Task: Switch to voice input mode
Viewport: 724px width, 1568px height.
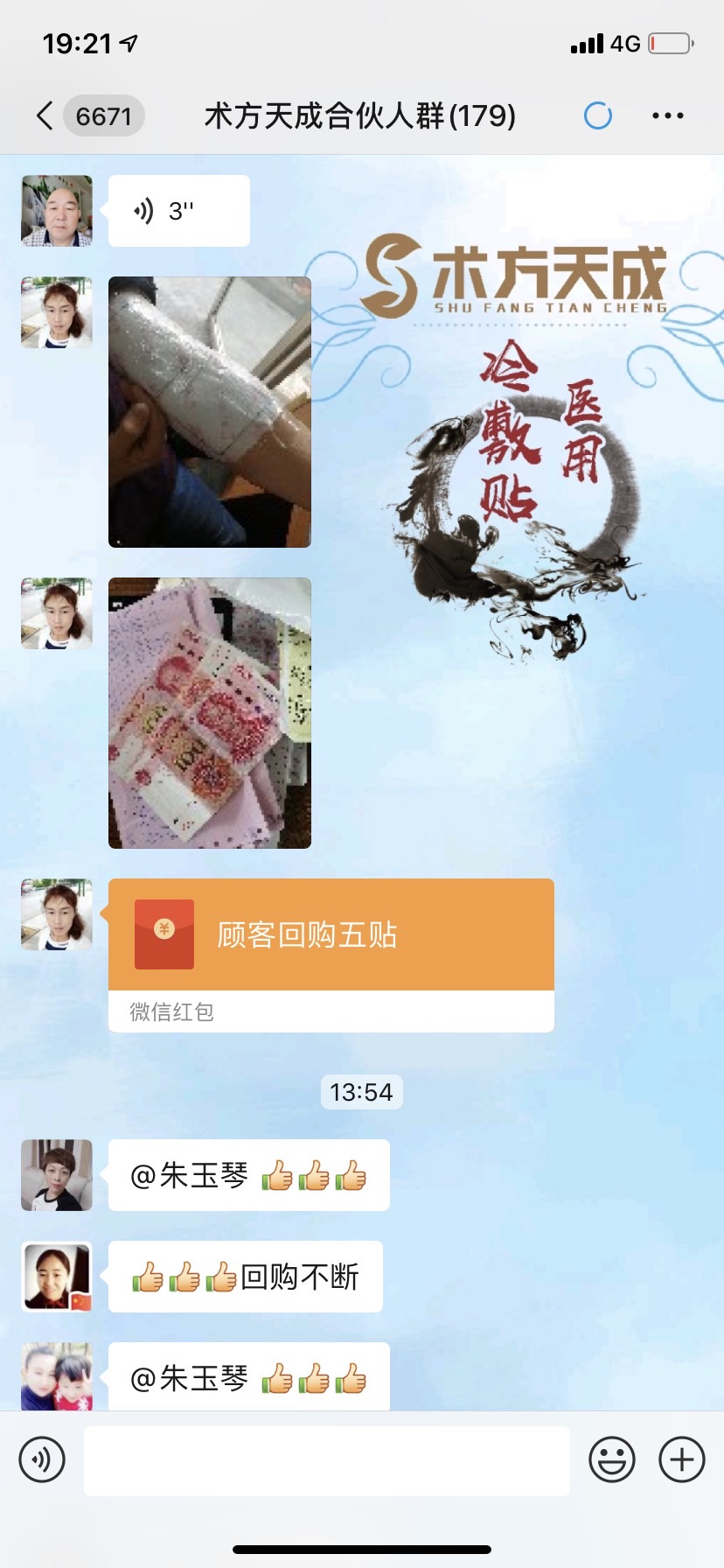Action: point(42,1459)
